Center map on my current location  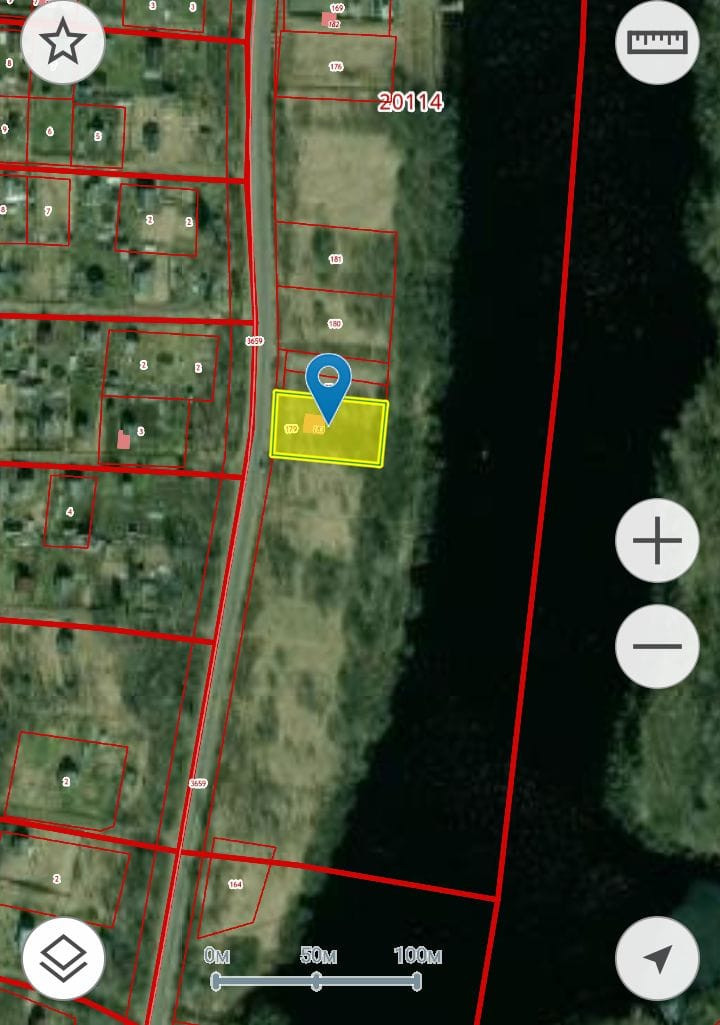(x=657, y=958)
